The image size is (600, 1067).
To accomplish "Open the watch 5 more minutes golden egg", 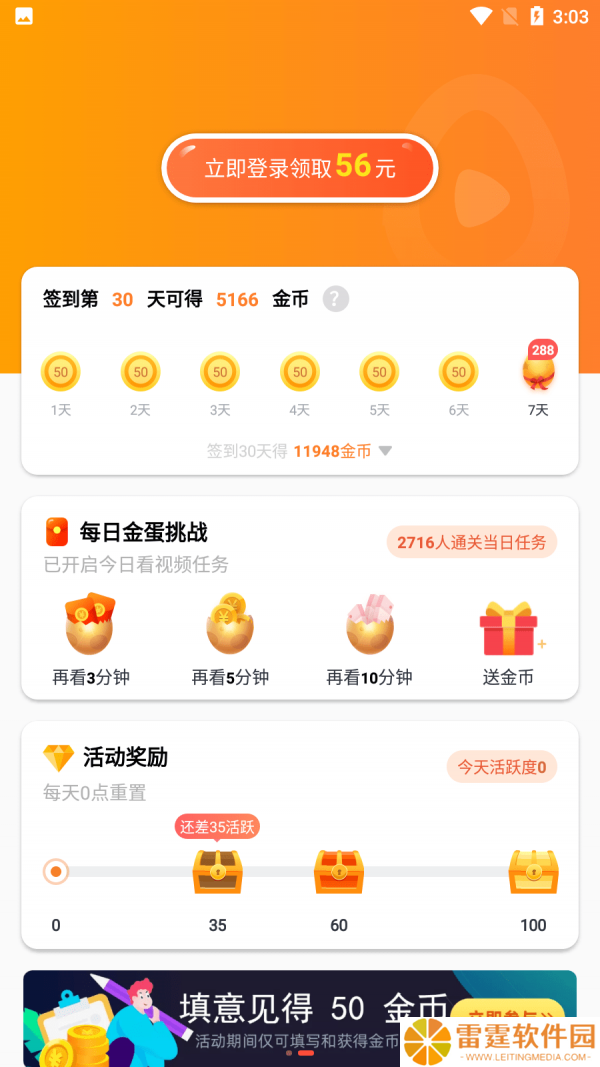I will [x=230, y=625].
